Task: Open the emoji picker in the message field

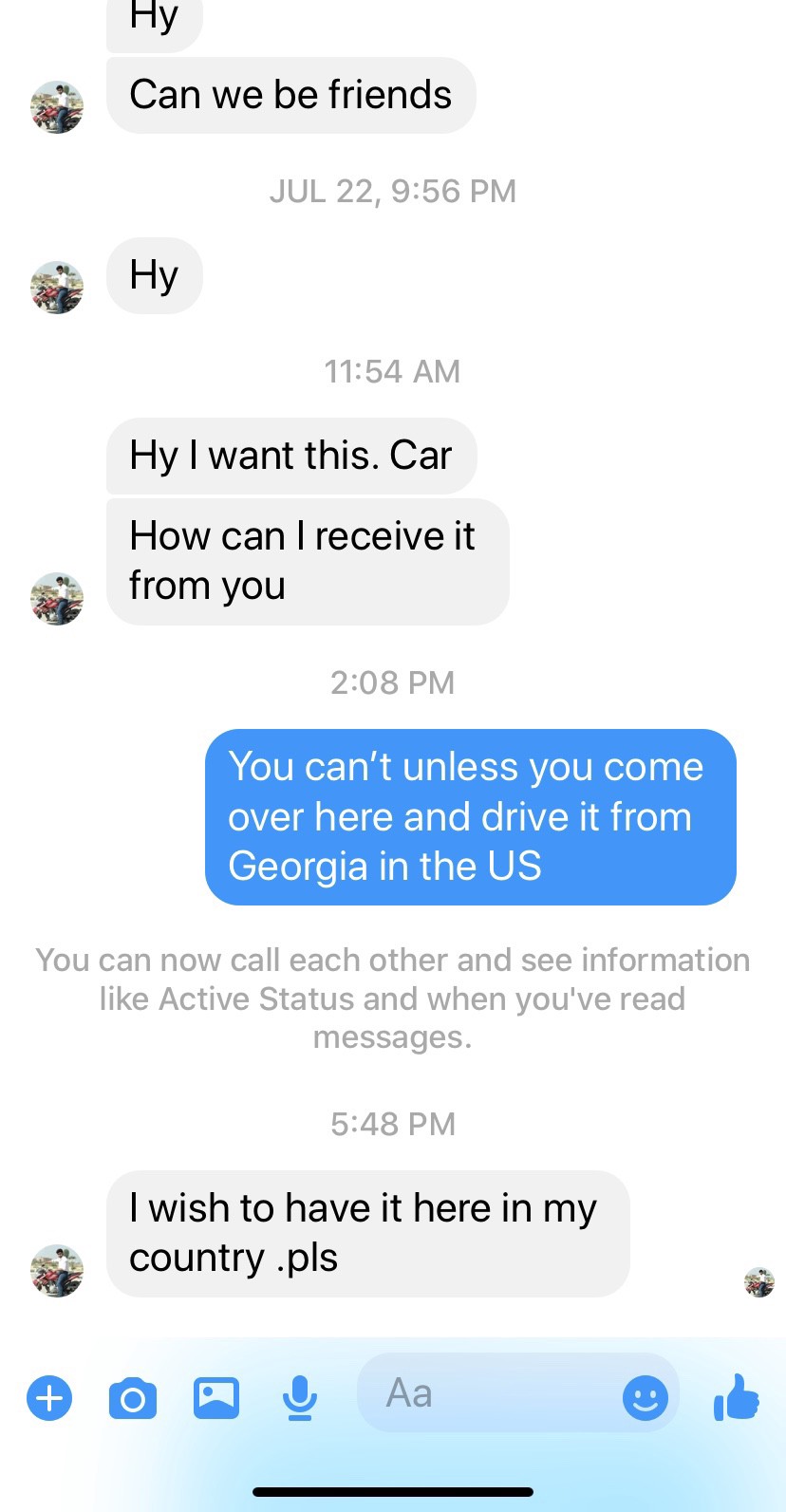Action: point(645,1397)
